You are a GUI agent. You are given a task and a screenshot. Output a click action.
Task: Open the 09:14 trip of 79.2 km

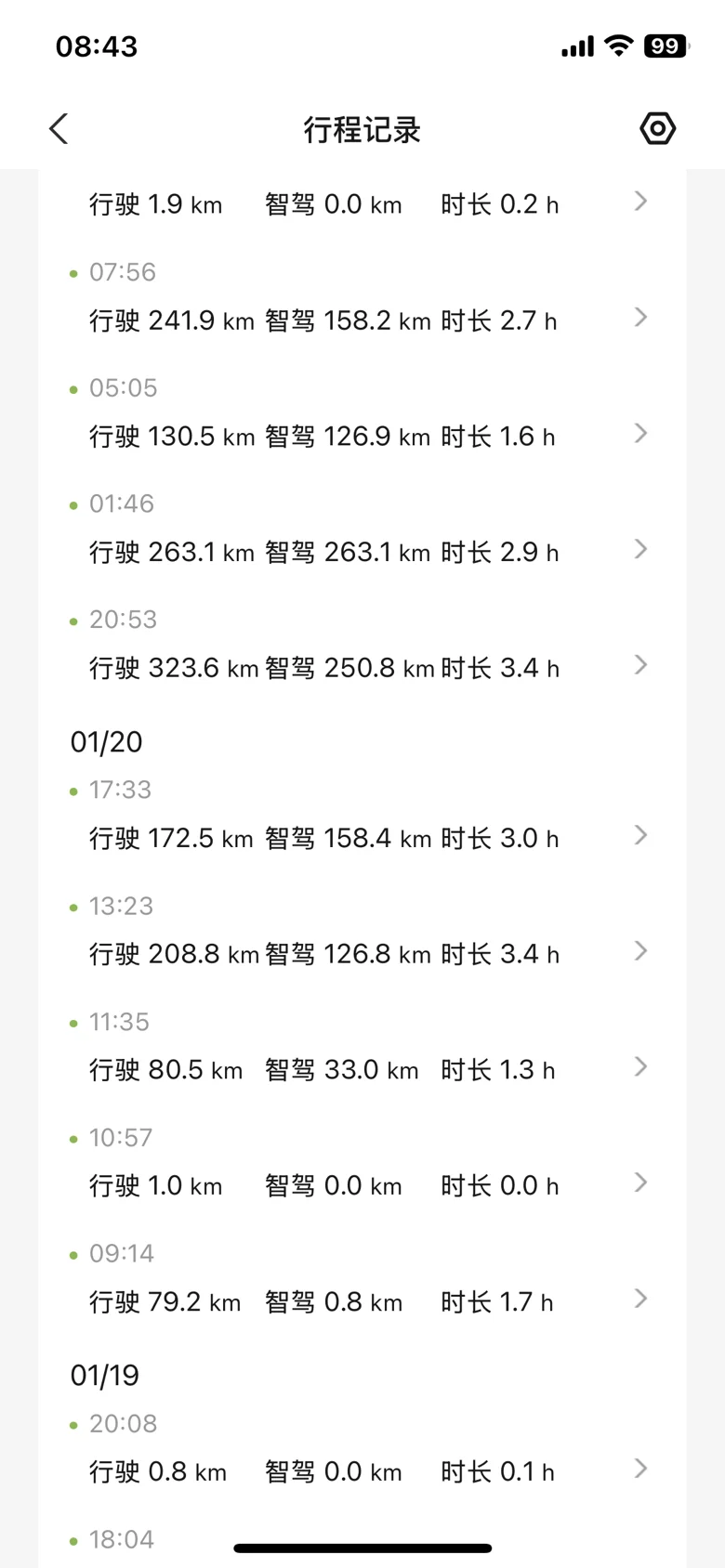pos(362,1280)
